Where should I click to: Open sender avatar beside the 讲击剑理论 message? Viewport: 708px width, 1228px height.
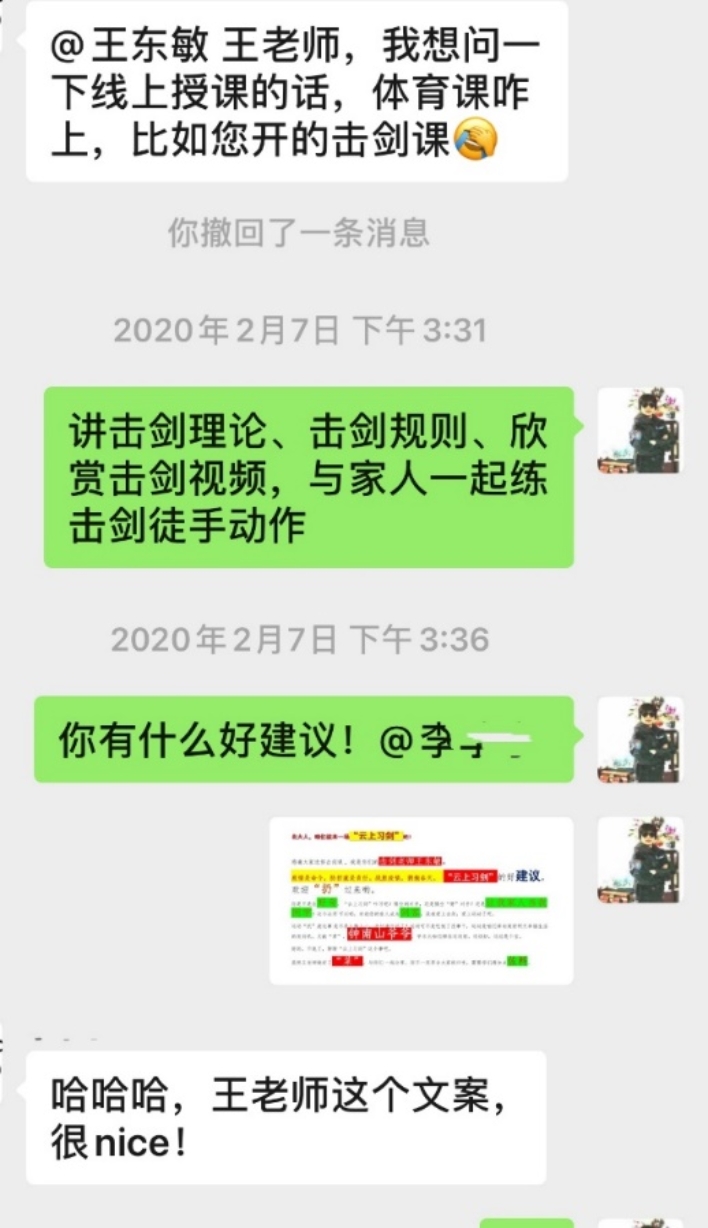point(640,430)
